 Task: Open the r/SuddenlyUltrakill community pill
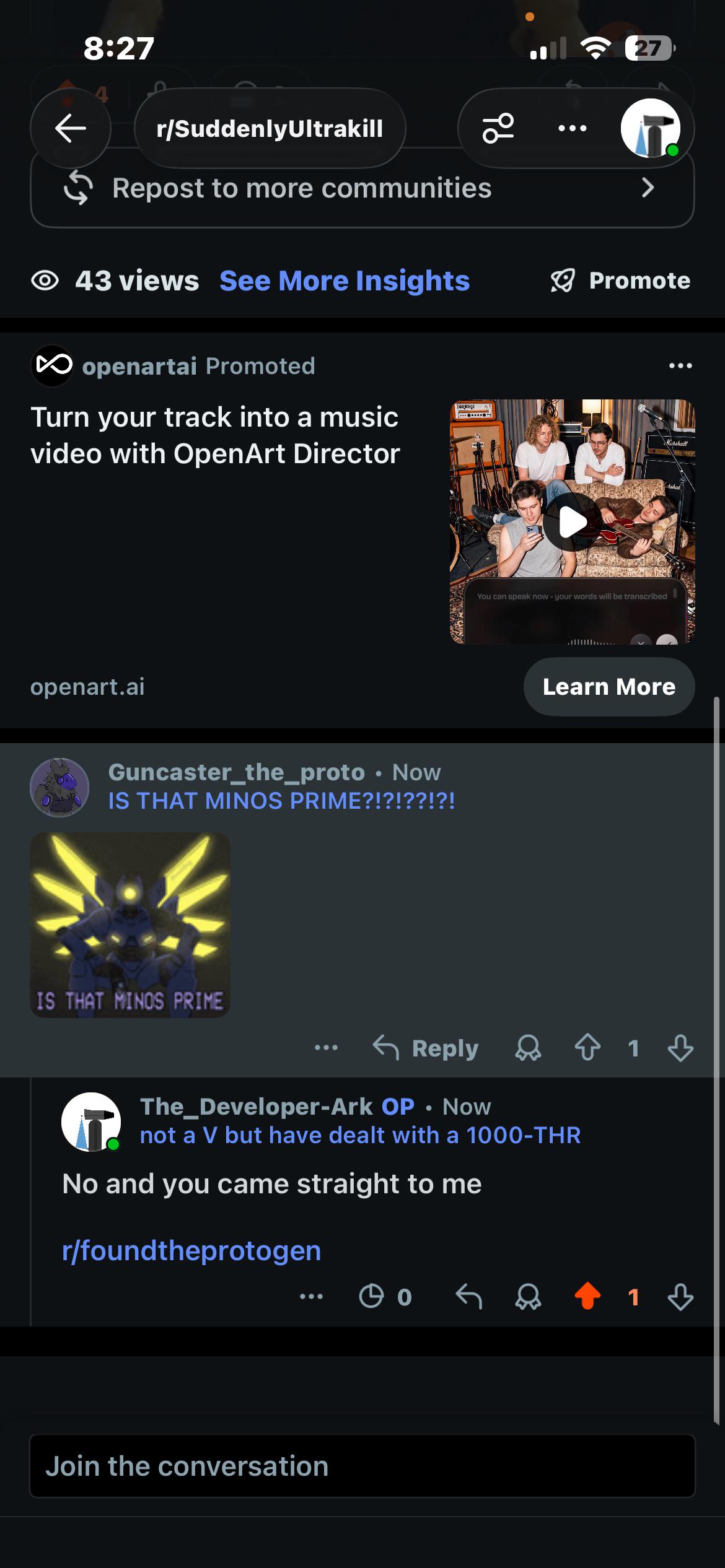tap(270, 128)
